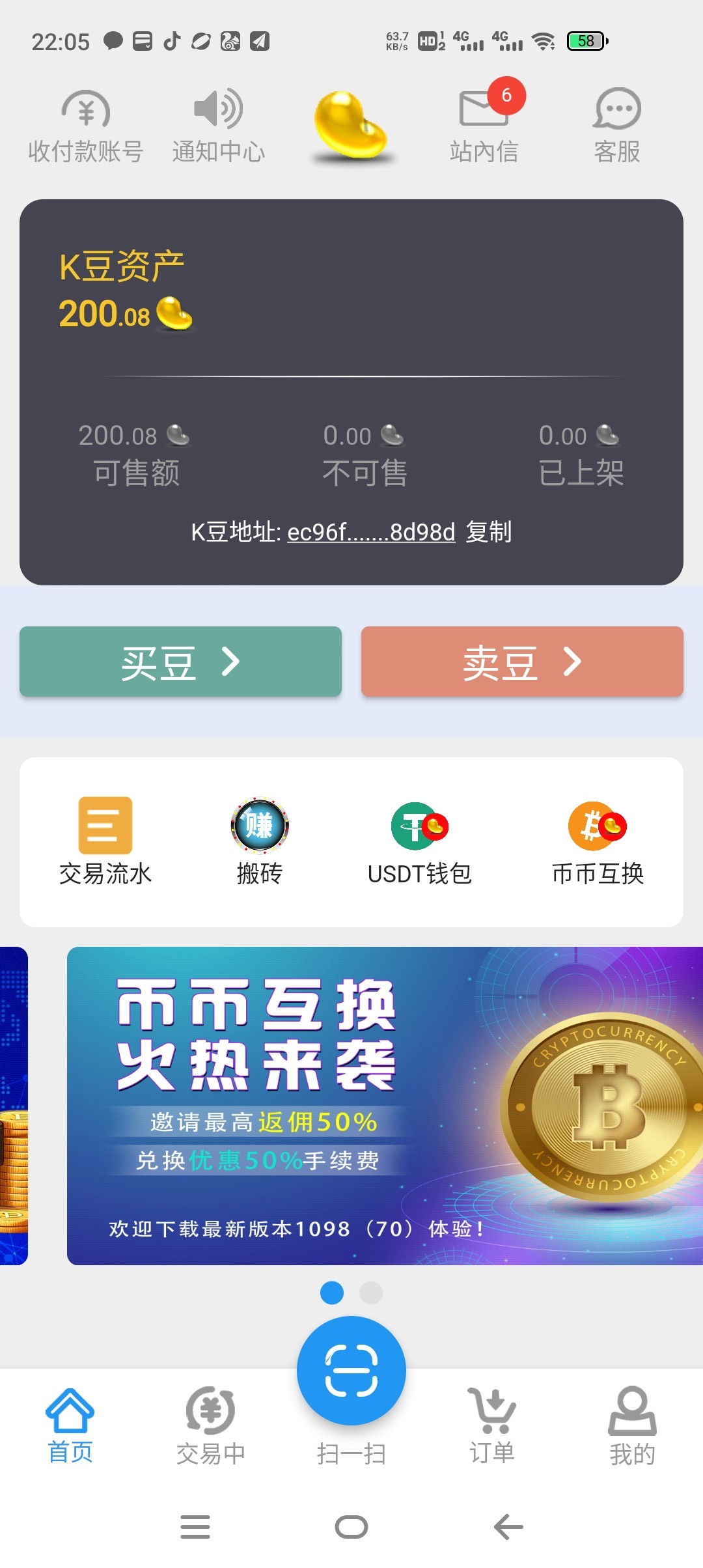Open the 搬砖 feature
Screen dimensions: 703x1568
tap(260, 841)
